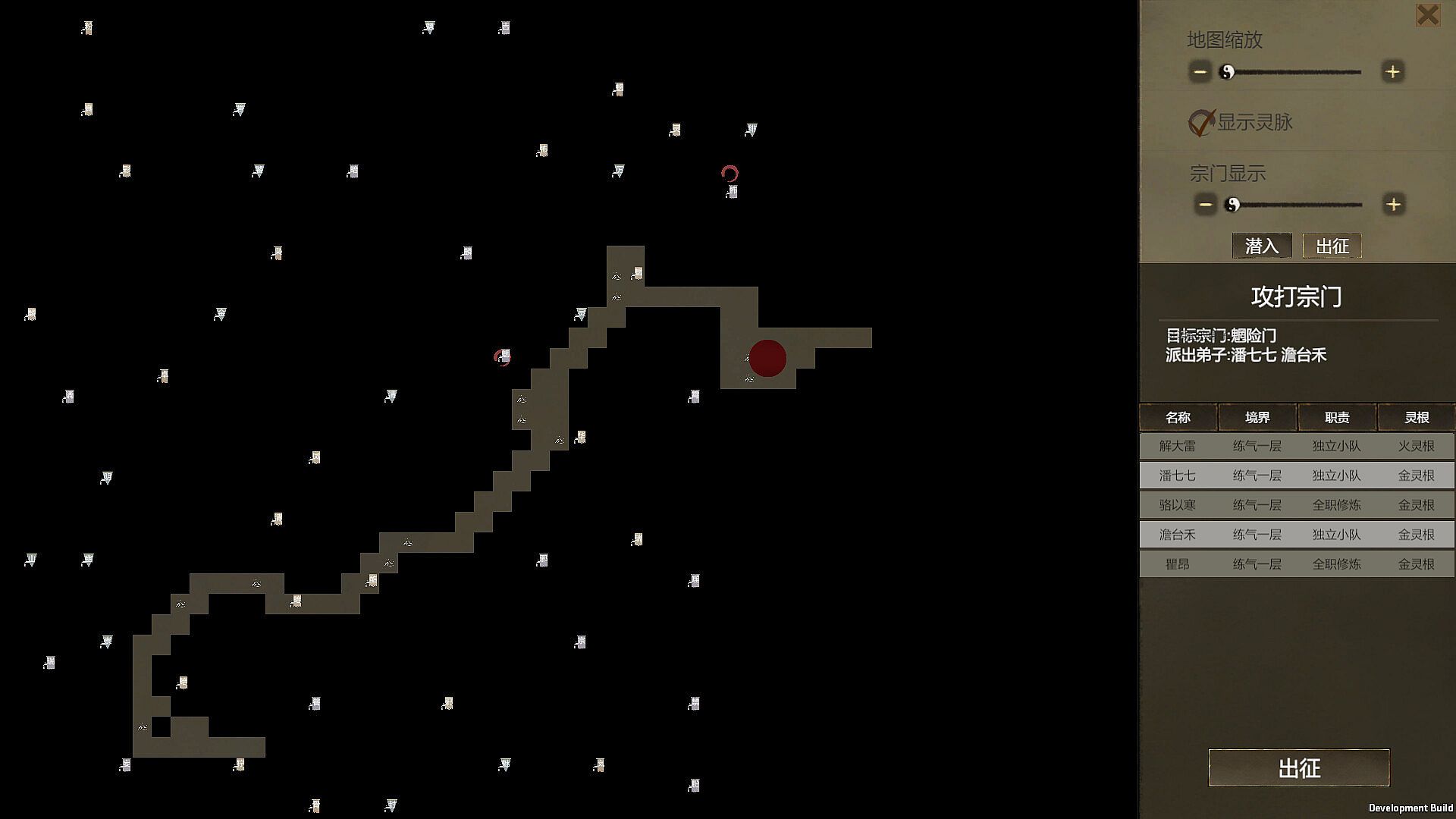Increase 宗门显示 with plus button
Screen dimensions: 1456x819
pyautogui.click(x=1393, y=205)
